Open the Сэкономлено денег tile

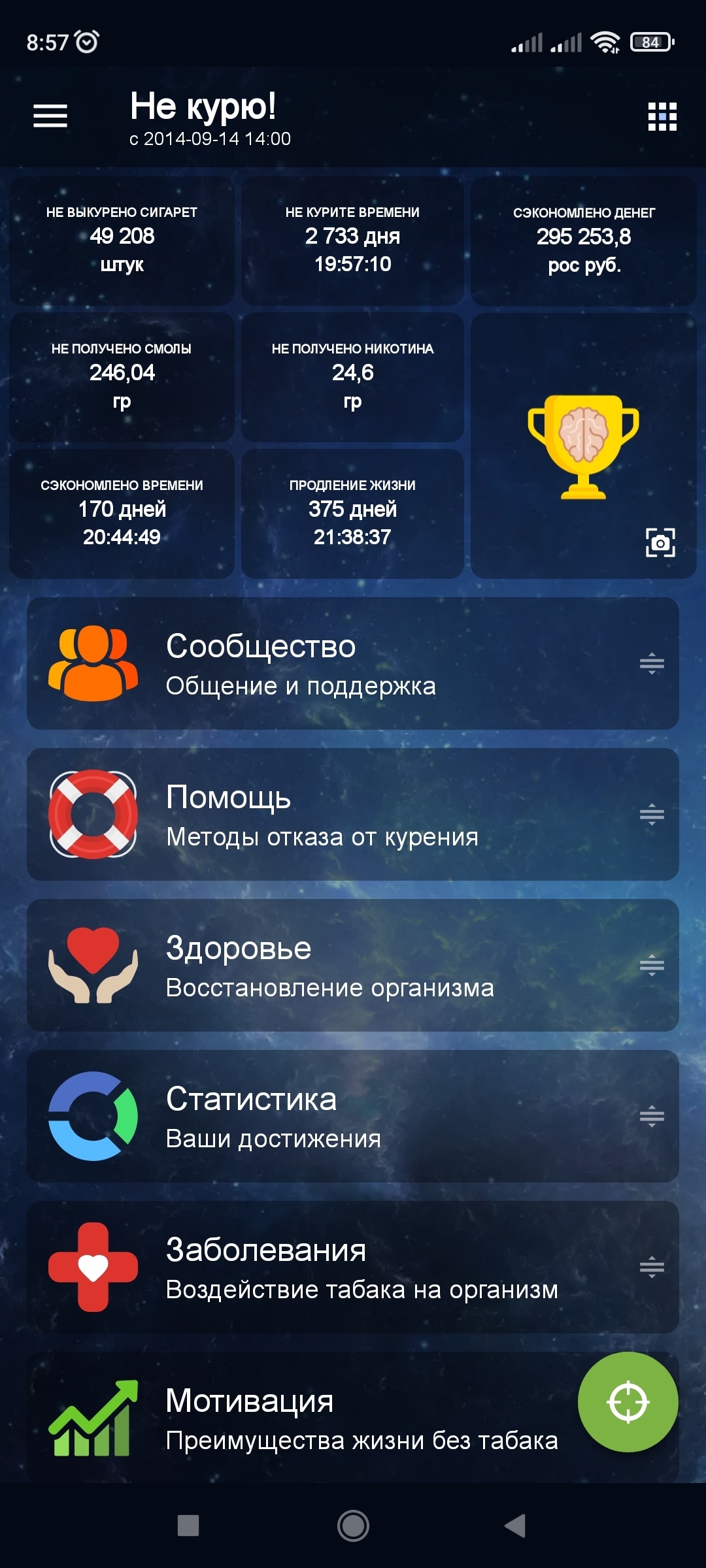(584, 240)
